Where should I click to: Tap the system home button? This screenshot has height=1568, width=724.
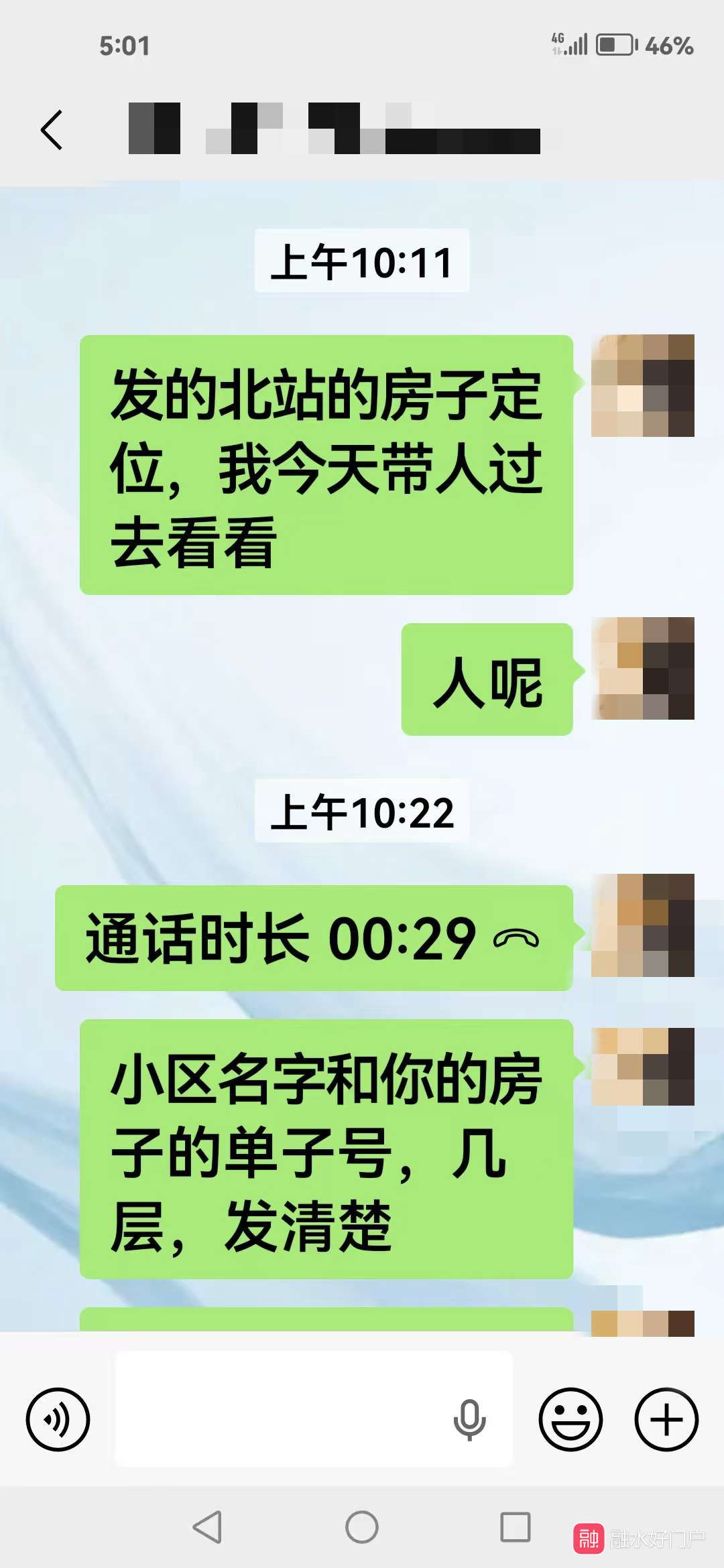[362, 1528]
